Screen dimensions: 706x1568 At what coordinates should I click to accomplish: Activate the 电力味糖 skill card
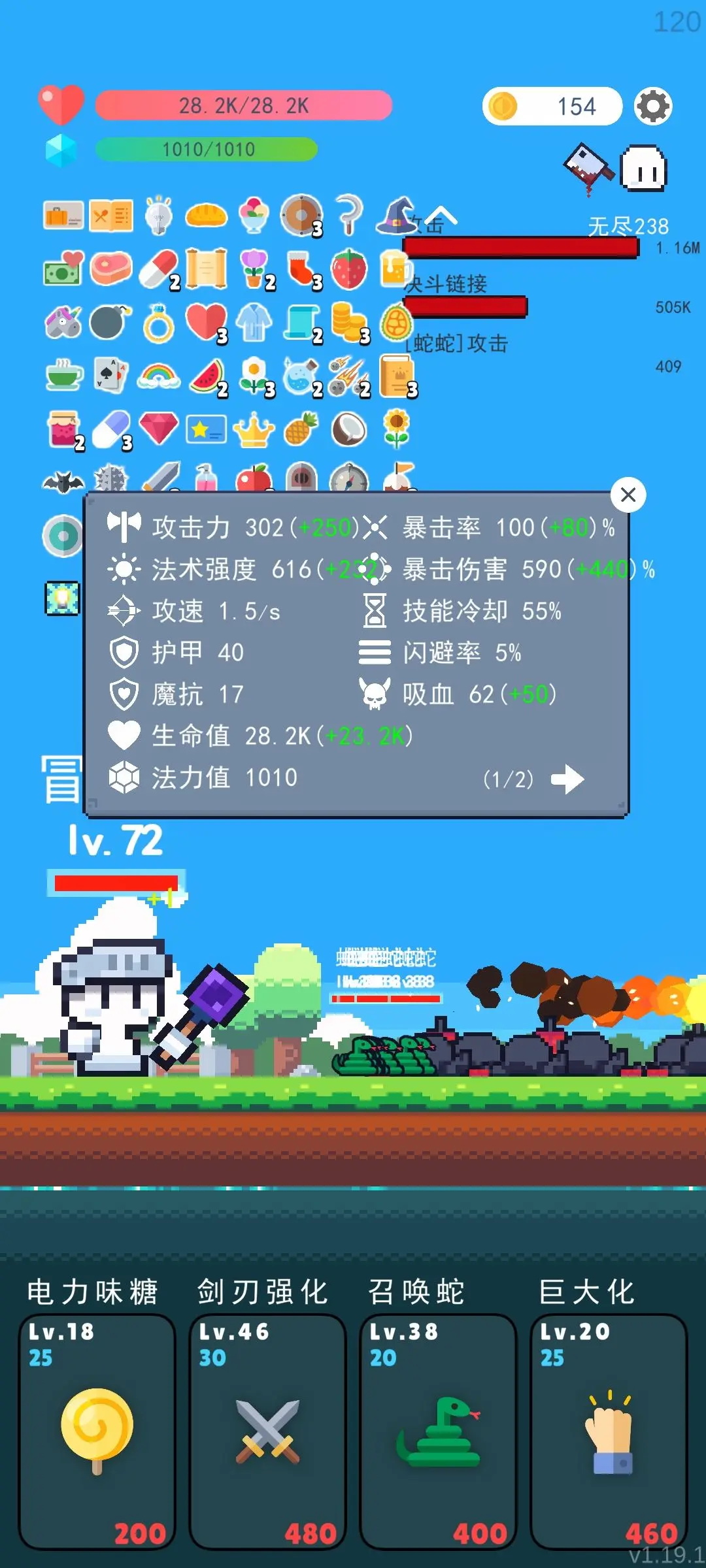pyautogui.click(x=97, y=1431)
